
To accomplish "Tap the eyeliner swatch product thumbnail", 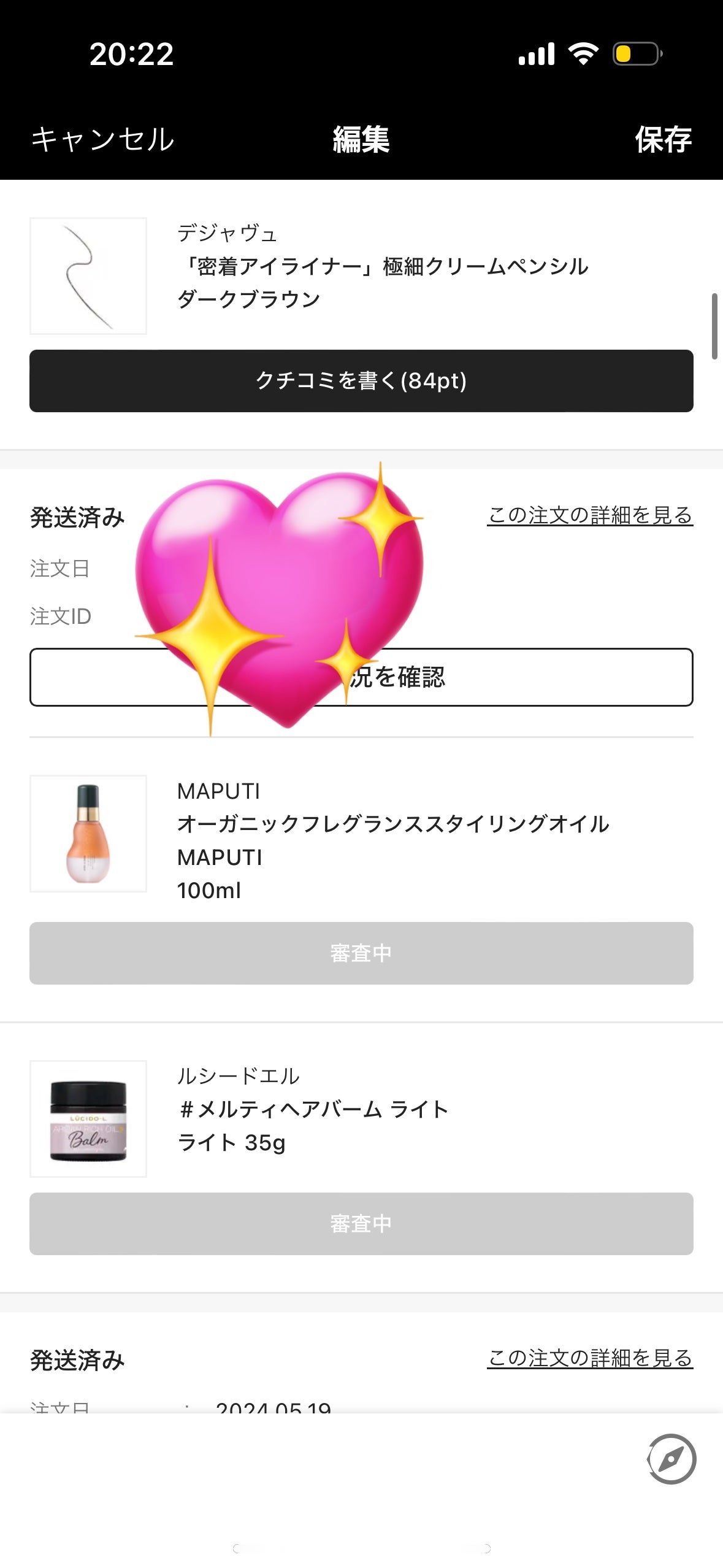I will coord(88,276).
